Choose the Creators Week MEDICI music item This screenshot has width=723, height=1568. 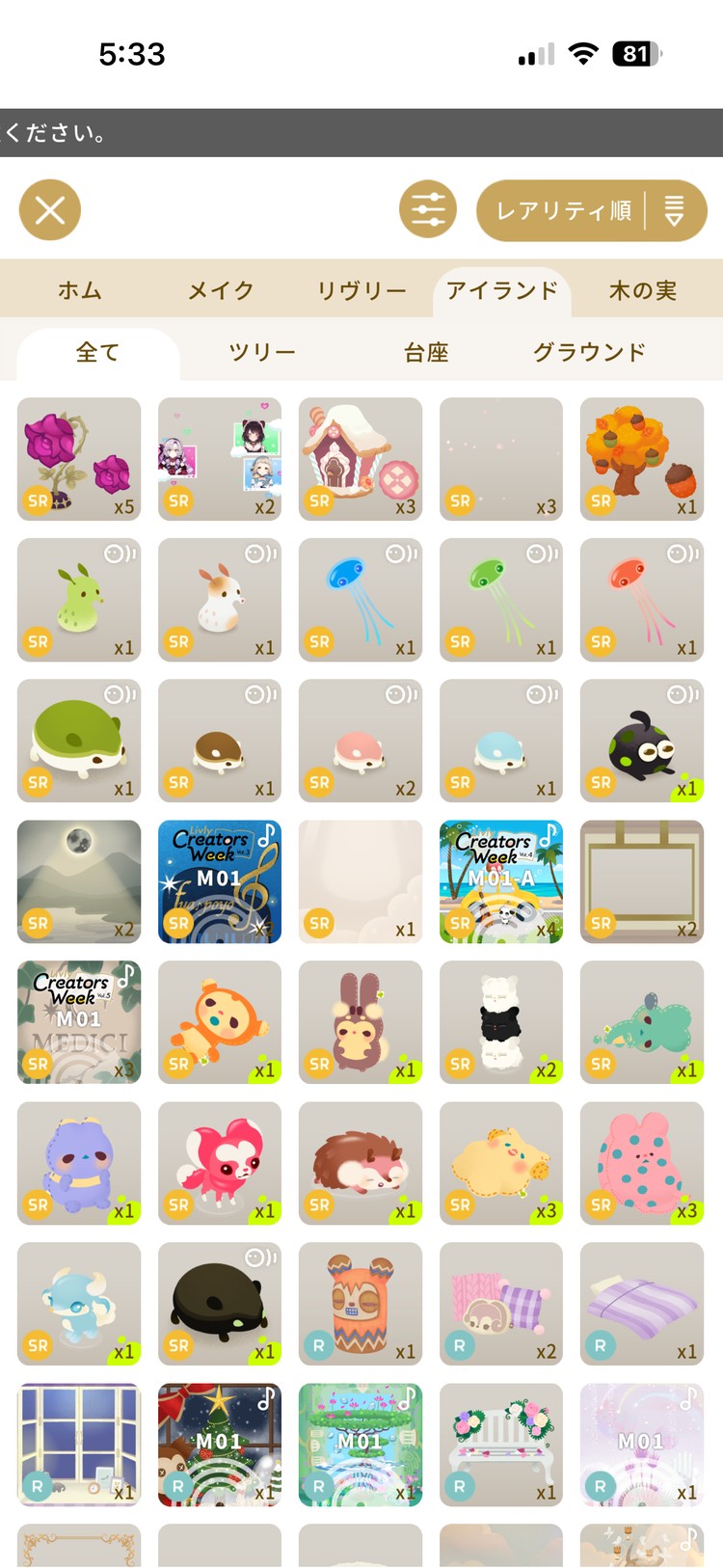pyautogui.click(x=79, y=1022)
